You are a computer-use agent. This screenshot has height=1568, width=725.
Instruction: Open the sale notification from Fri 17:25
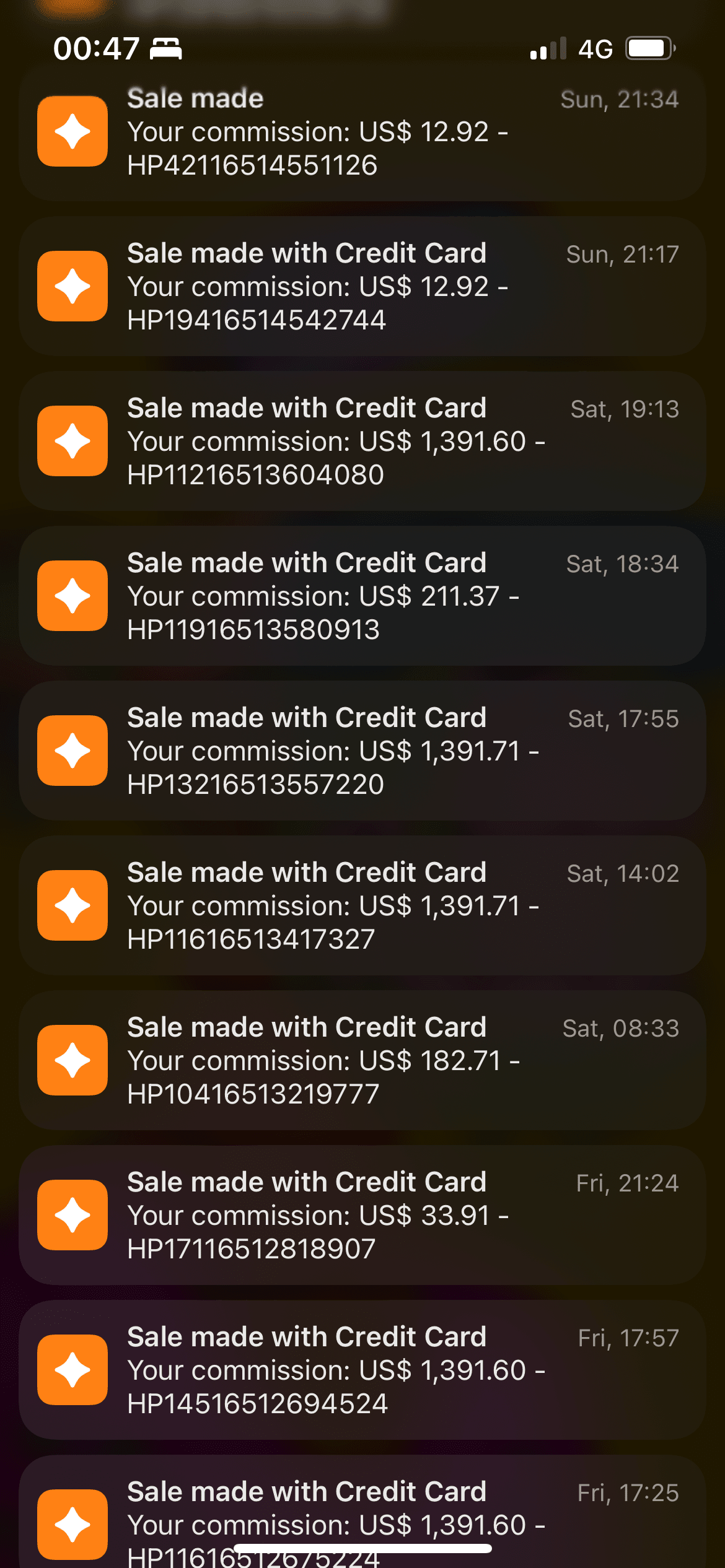coord(362,1512)
